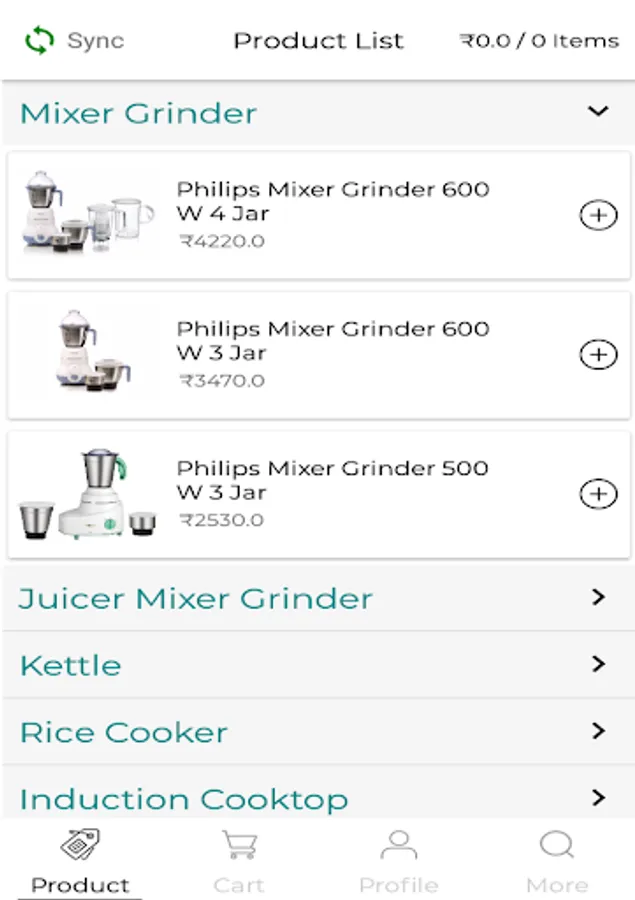The height and width of the screenshot is (900, 635).
Task: Add Philips Mixer Grinder 500 W 3 Jar
Action: 598,494
